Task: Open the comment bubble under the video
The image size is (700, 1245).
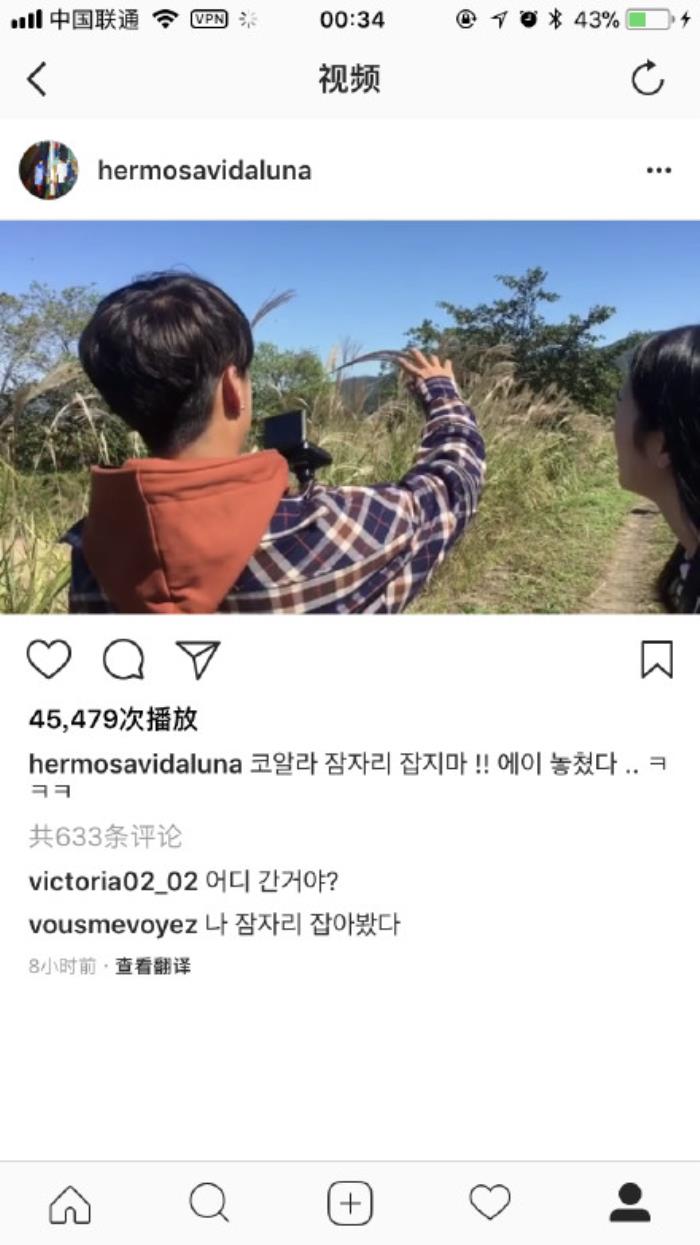Action: (123, 660)
